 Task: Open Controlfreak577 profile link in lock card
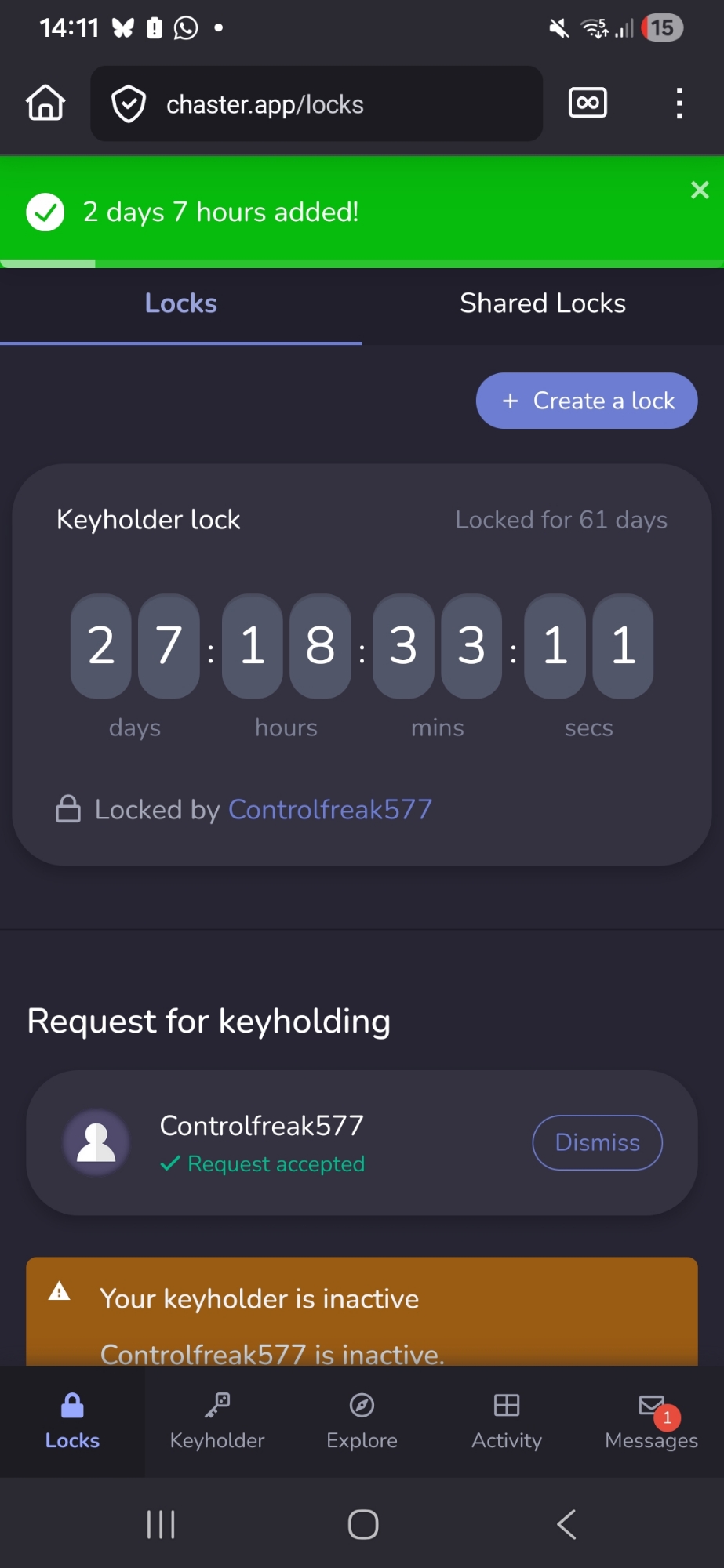click(330, 809)
